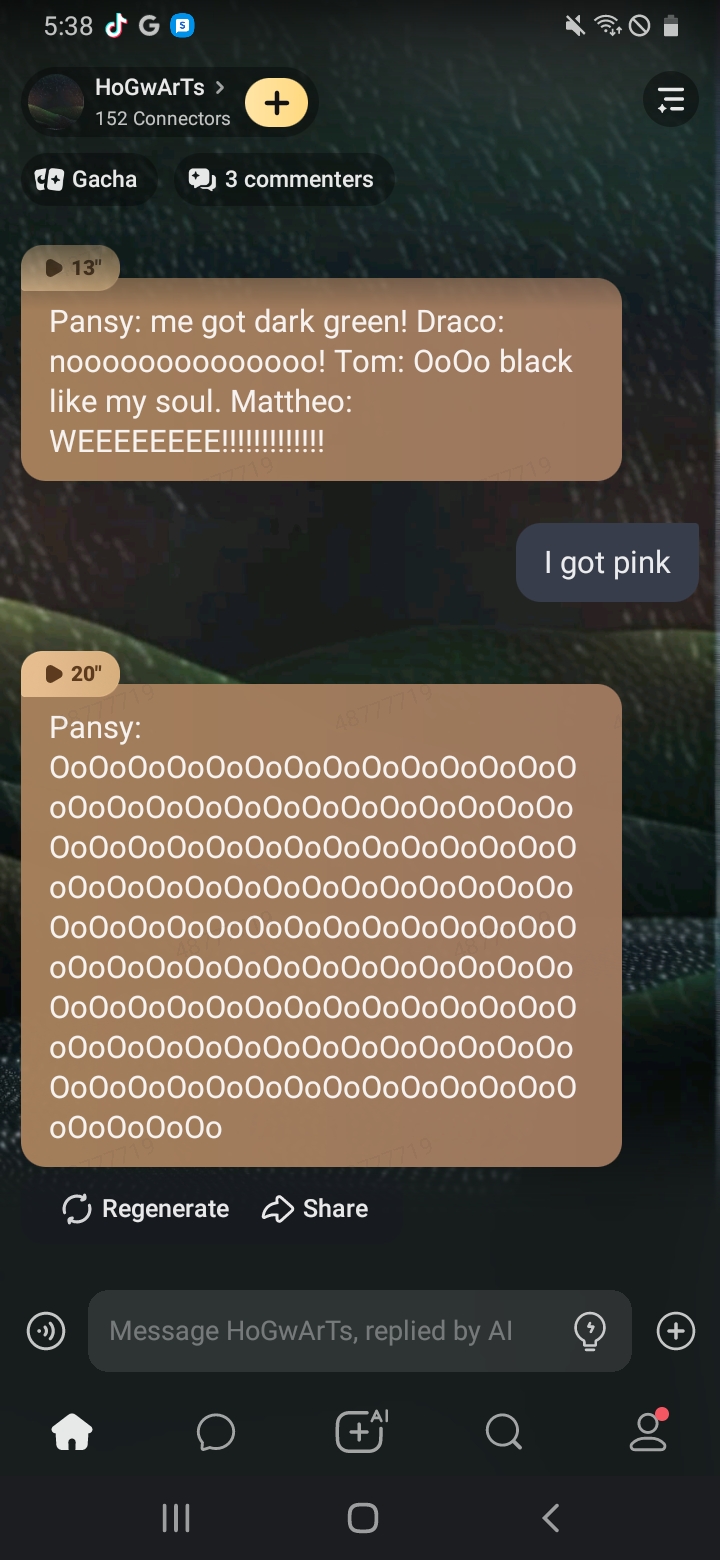Go back using system back button
Viewport: 720px width, 1560px height.
[550, 1518]
